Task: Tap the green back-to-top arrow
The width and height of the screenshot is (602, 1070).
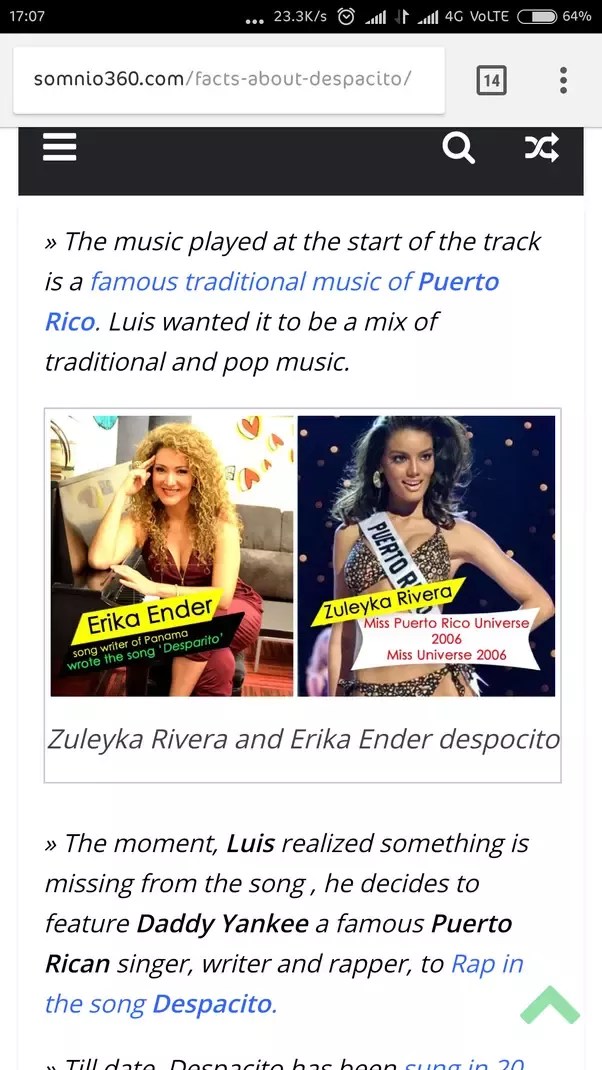Action: pyautogui.click(x=550, y=1004)
